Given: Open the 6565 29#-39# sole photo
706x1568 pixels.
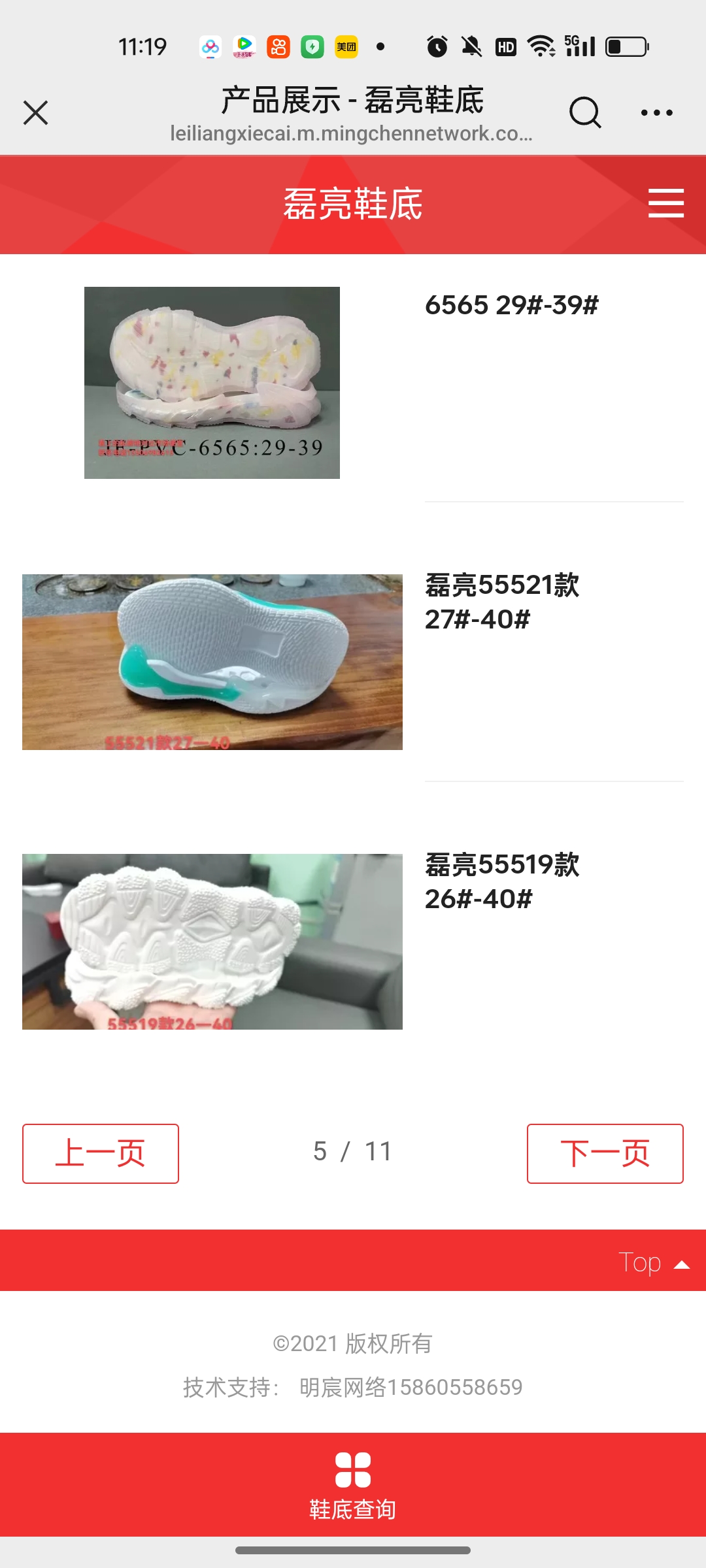Looking at the screenshot, I should 212,383.
